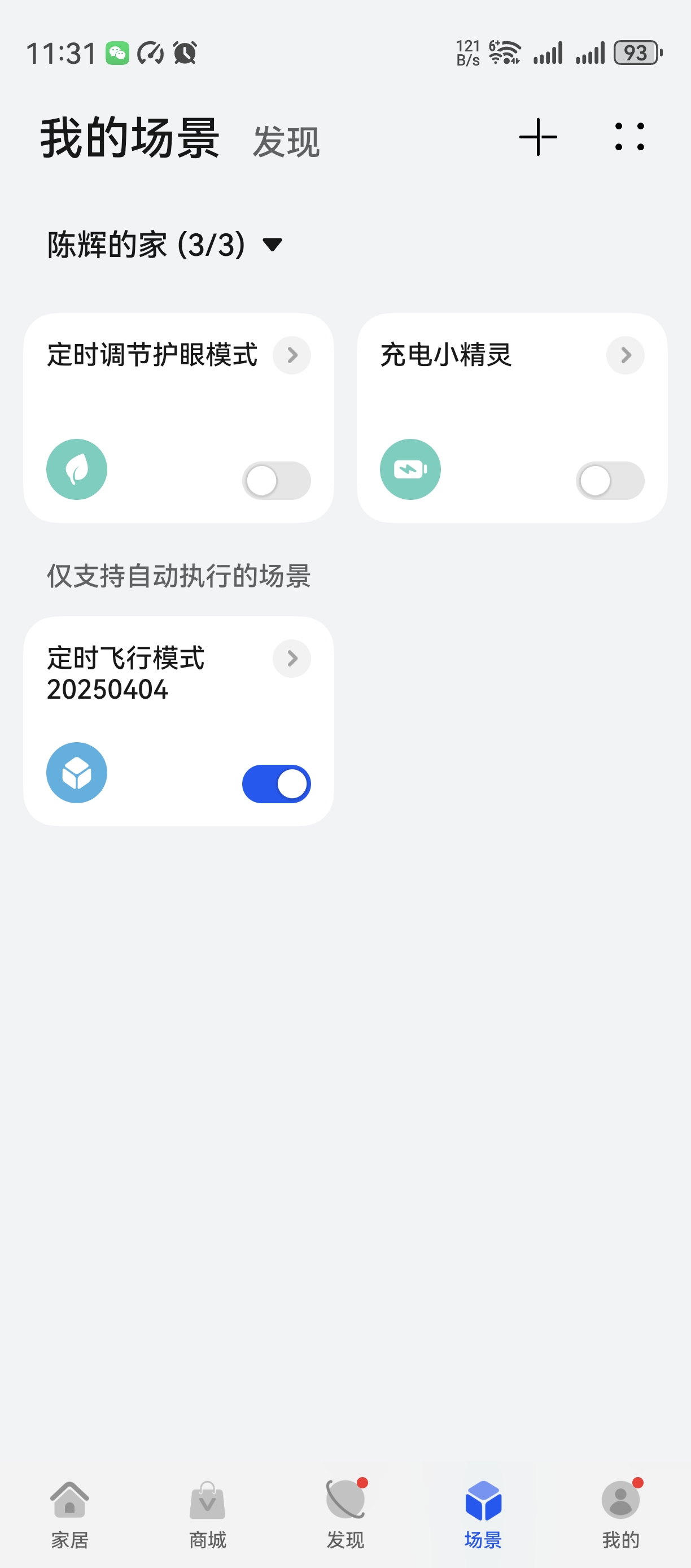Turn on the 充电小精灵 switch
The image size is (691, 1568).
[610, 481]
